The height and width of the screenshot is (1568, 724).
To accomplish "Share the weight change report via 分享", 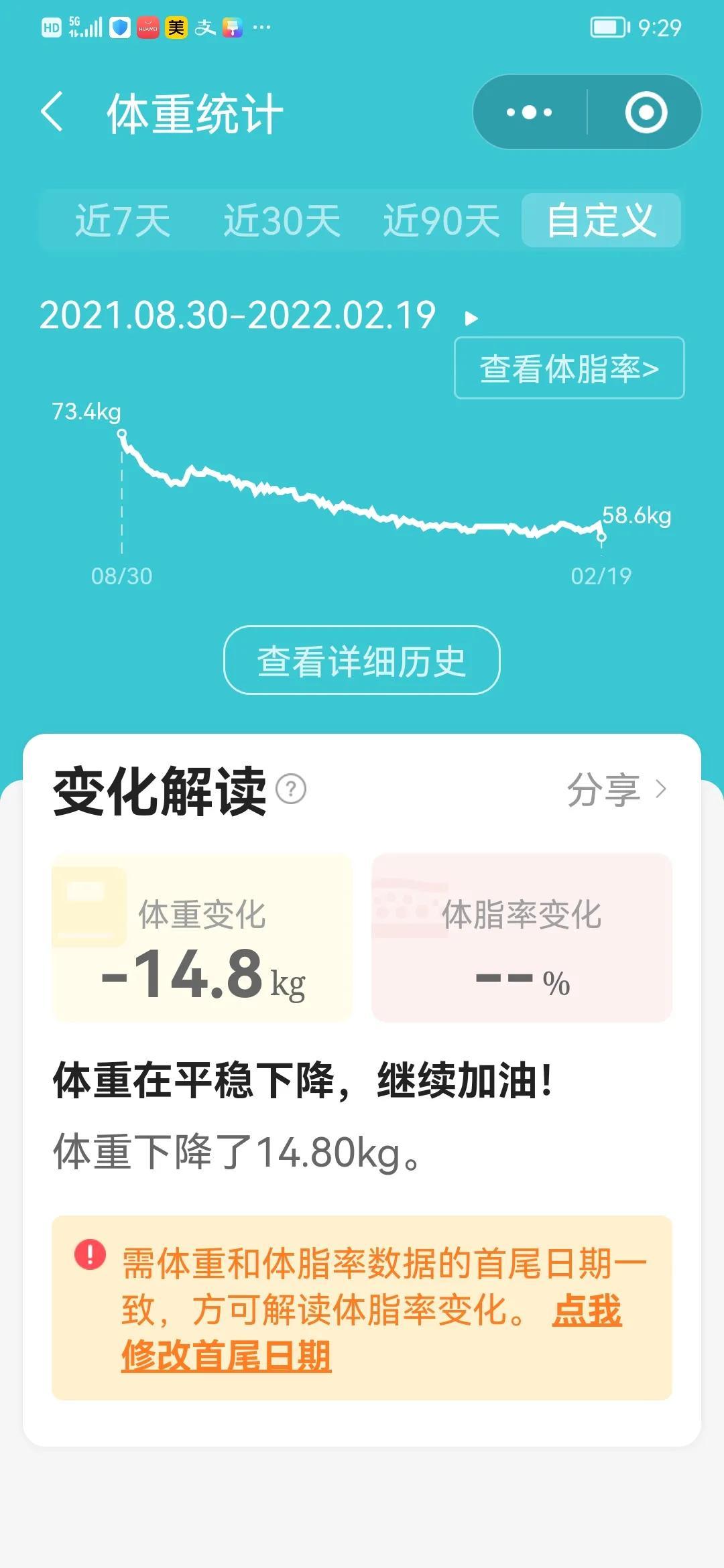I will pyautogui.click(x=616, y=789).
